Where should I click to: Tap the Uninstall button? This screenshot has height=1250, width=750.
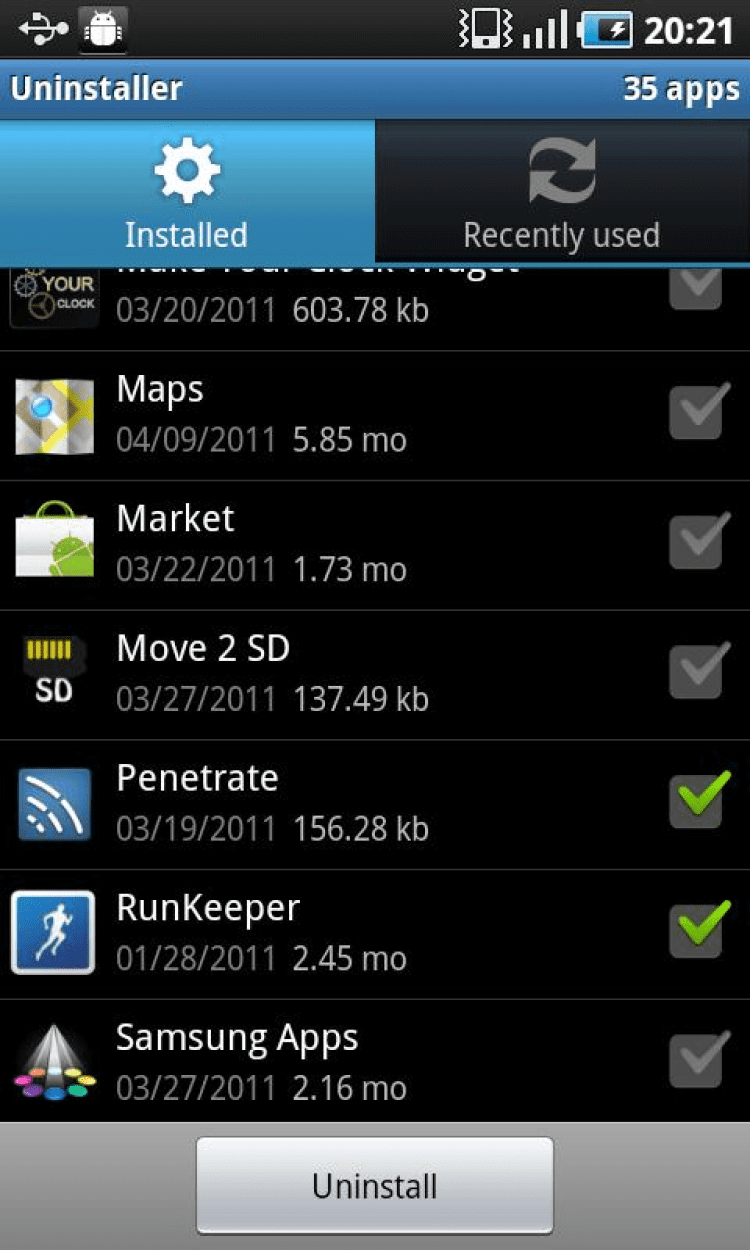pyautogui.click(x=374, y=1186)
